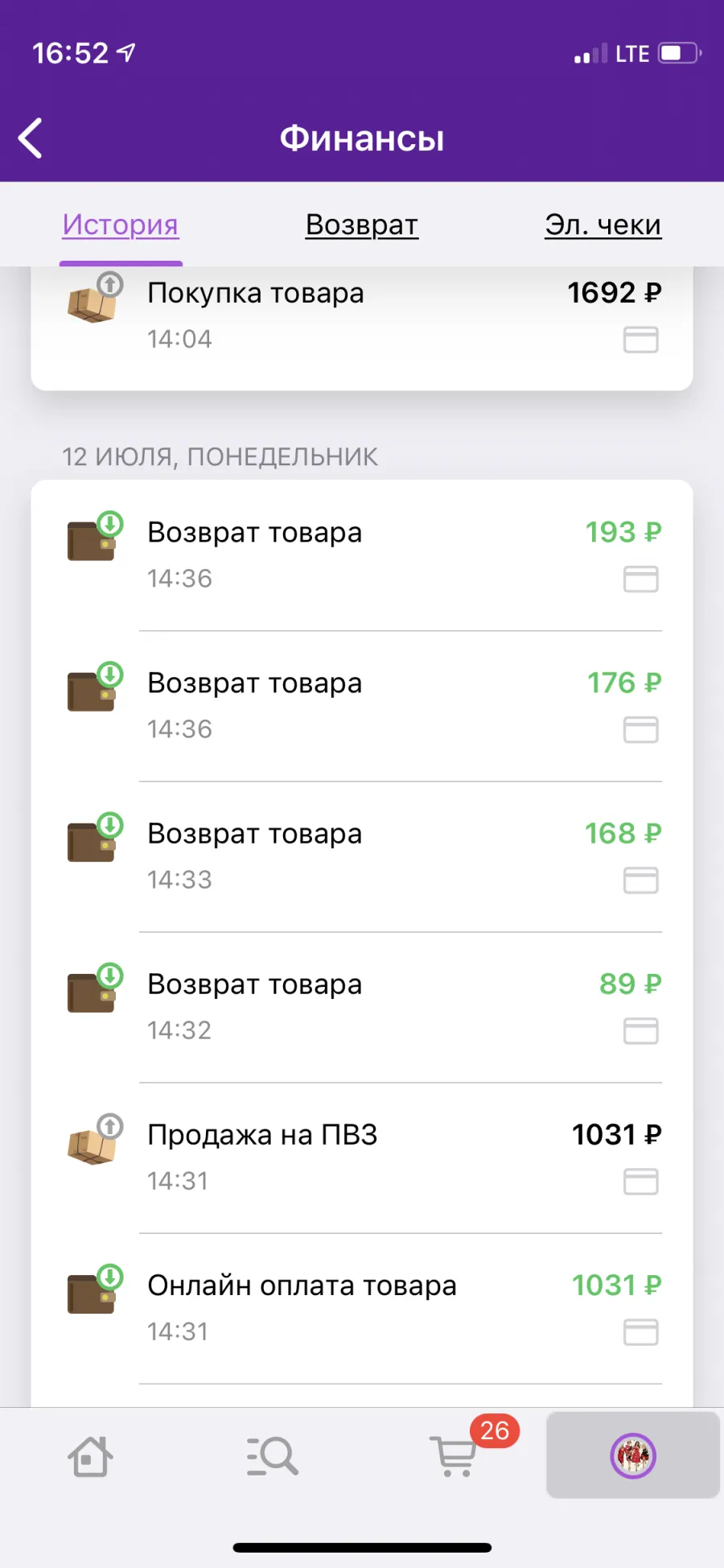Go to the home tab
724x1568 pixels.
(x=90, y=1456)
